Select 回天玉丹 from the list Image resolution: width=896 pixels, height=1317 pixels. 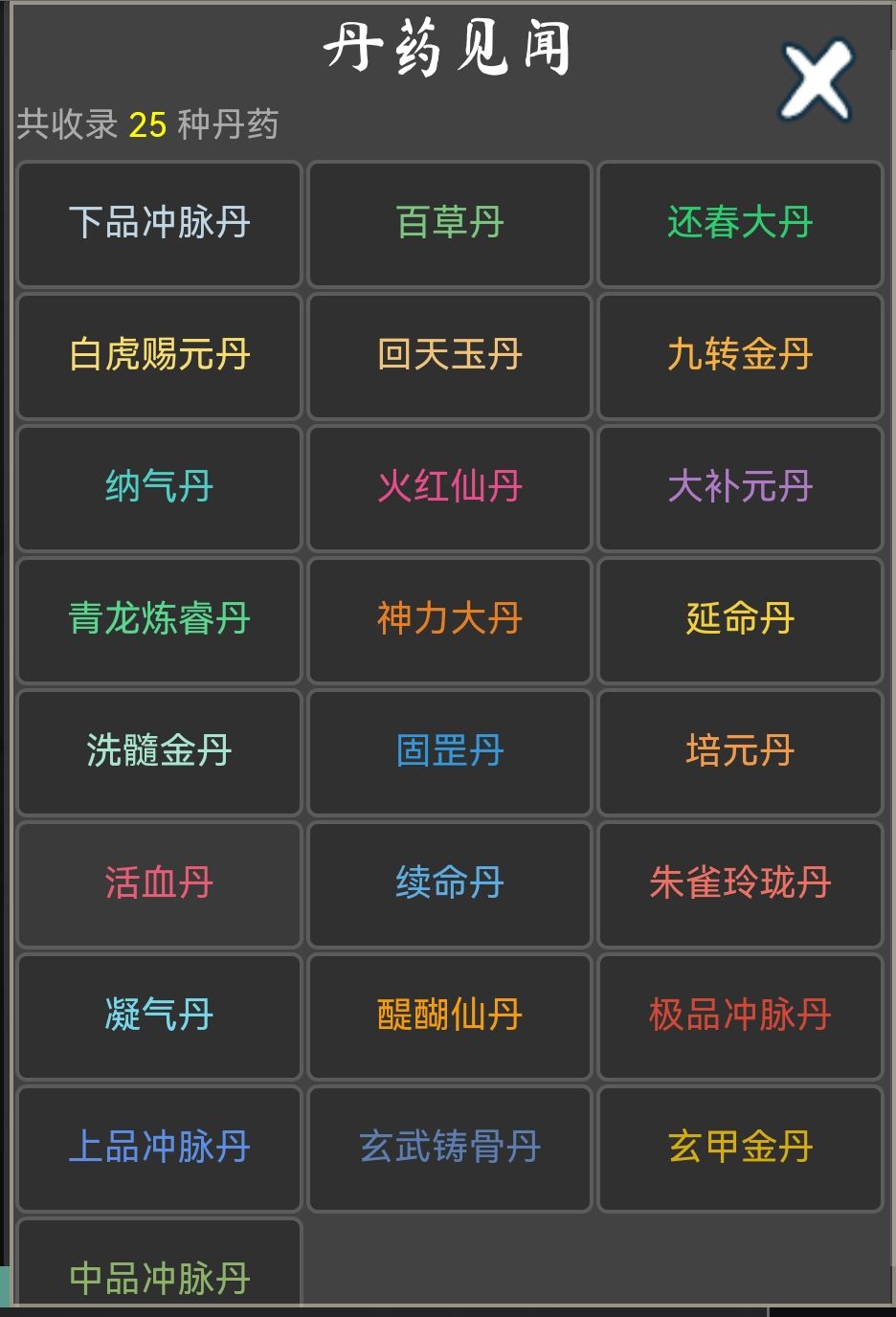[449, 356]
